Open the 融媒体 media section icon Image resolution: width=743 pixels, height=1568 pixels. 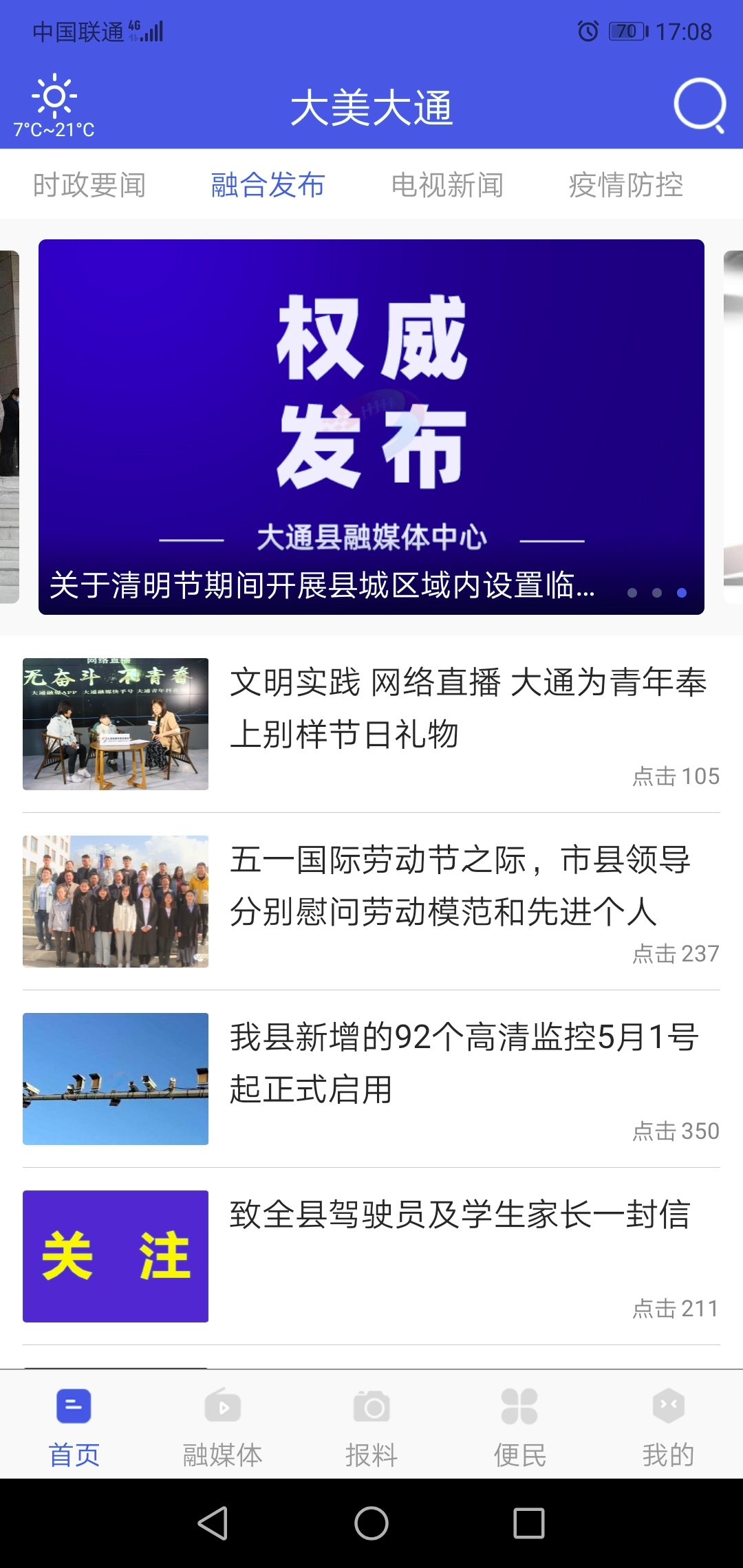pos(222,1407)
